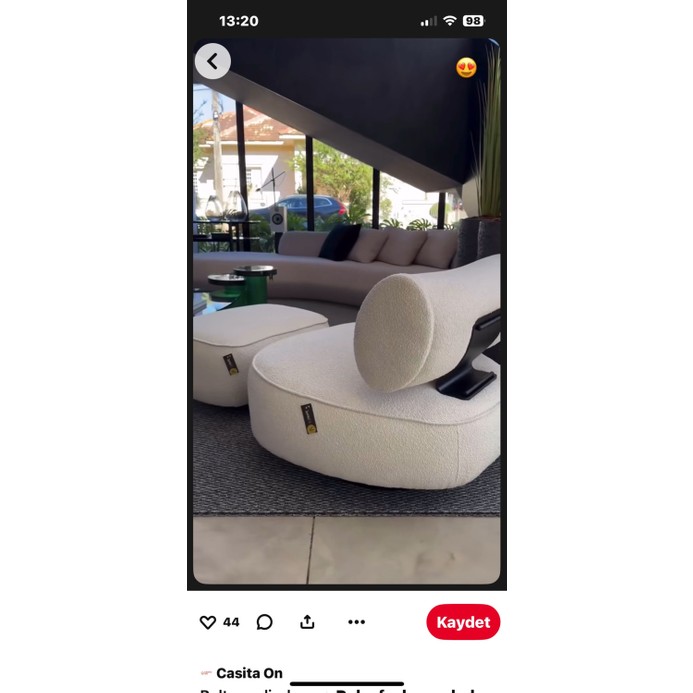Open the comments bubble
The height and width of the screenshot is (693, 693).
(x=264, y=622)
